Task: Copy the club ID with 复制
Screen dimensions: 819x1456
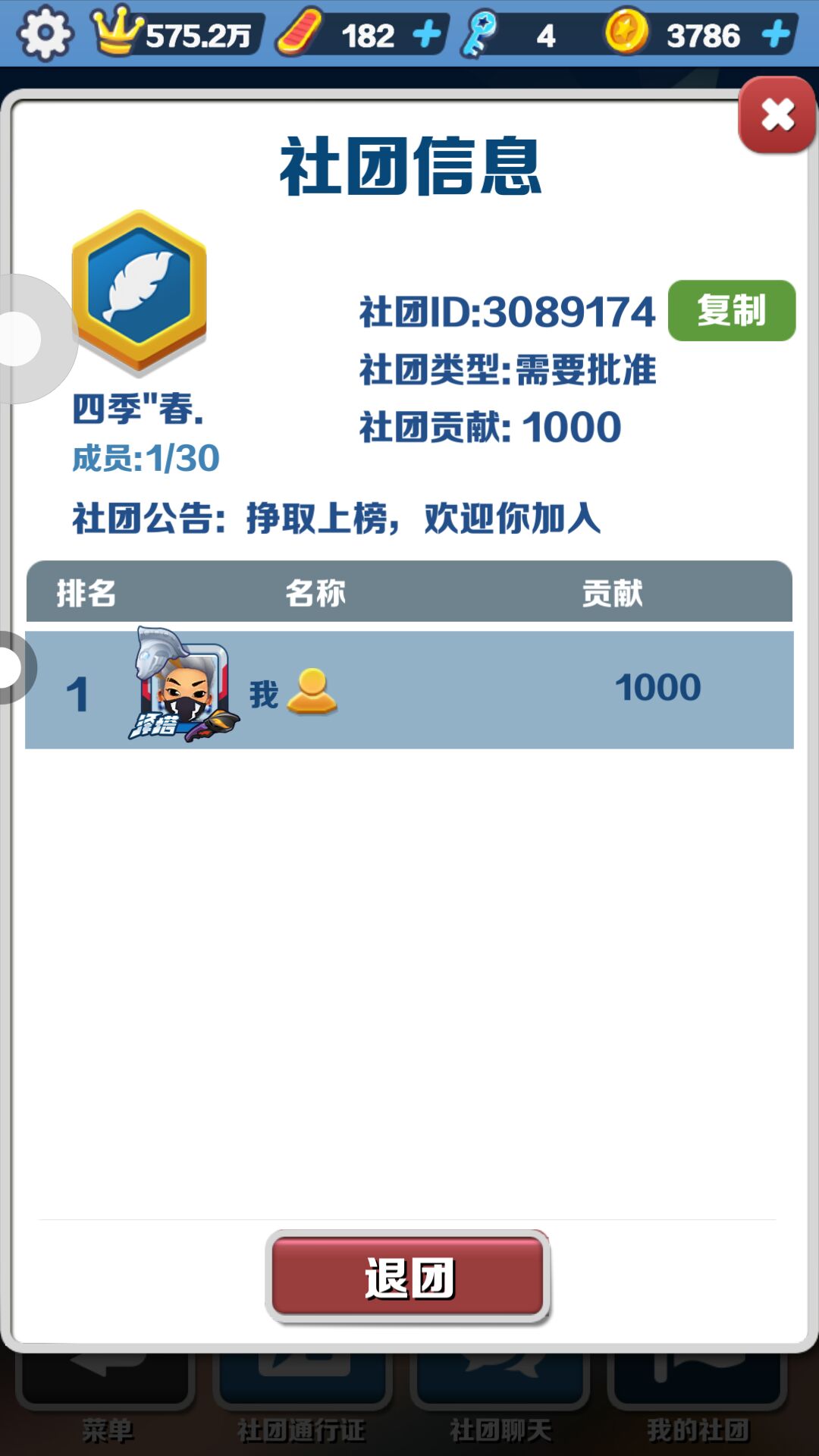Action: 732,310
